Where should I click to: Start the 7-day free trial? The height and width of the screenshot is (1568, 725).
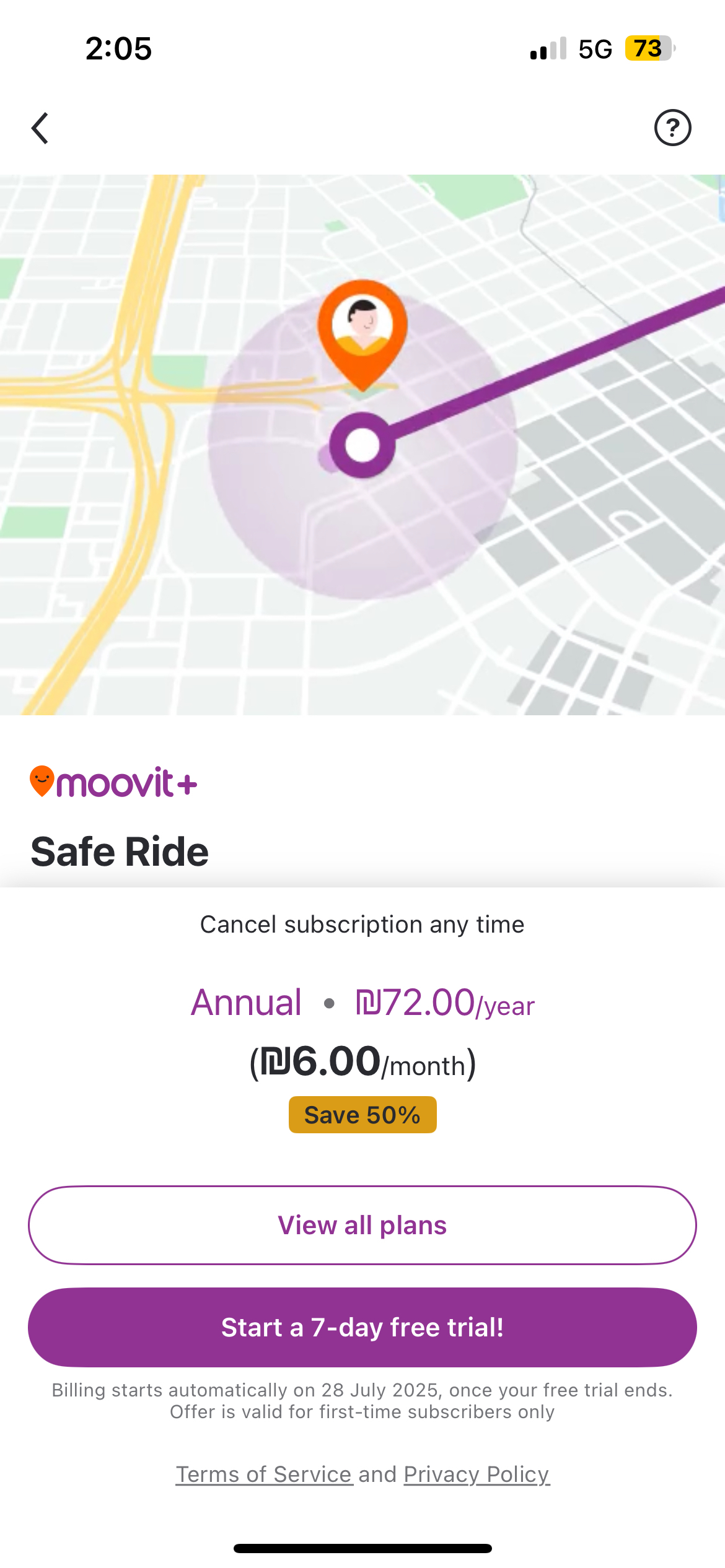pyautogui.click(x=362, y=1327)
